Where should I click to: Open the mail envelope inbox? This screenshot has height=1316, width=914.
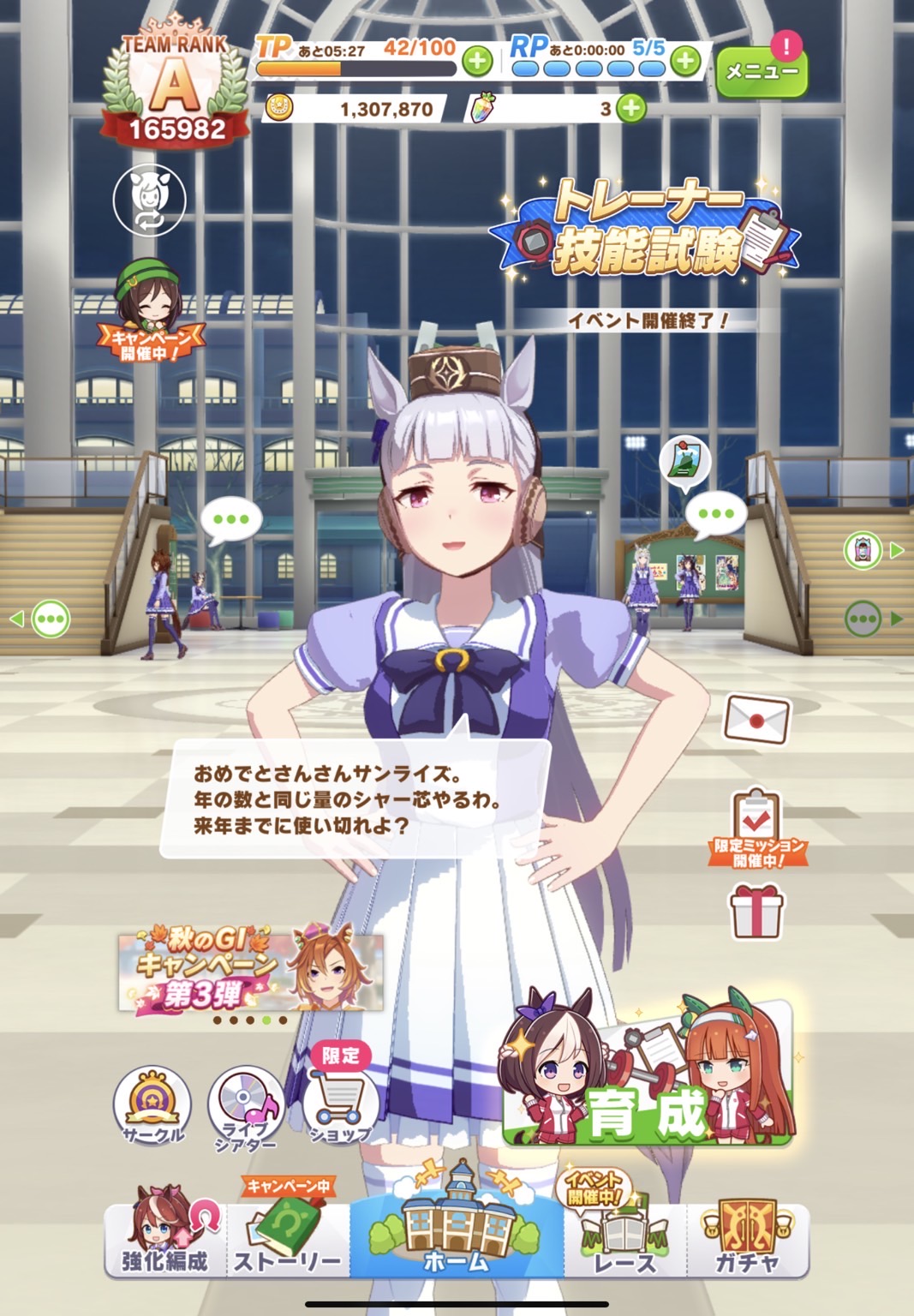pos(756,718)
